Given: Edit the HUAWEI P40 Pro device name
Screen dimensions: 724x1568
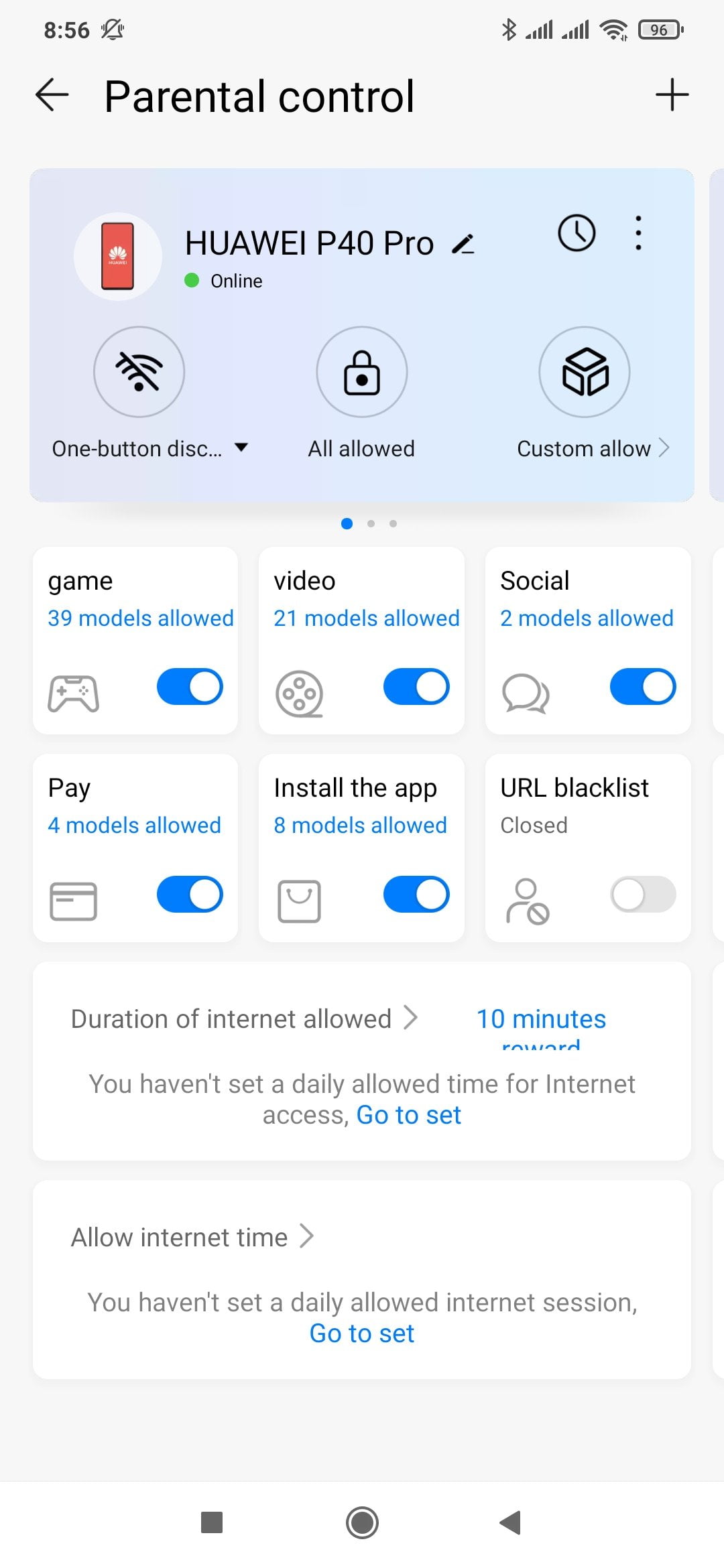Looking at the screenshot, I should click(x=463, y=244).
